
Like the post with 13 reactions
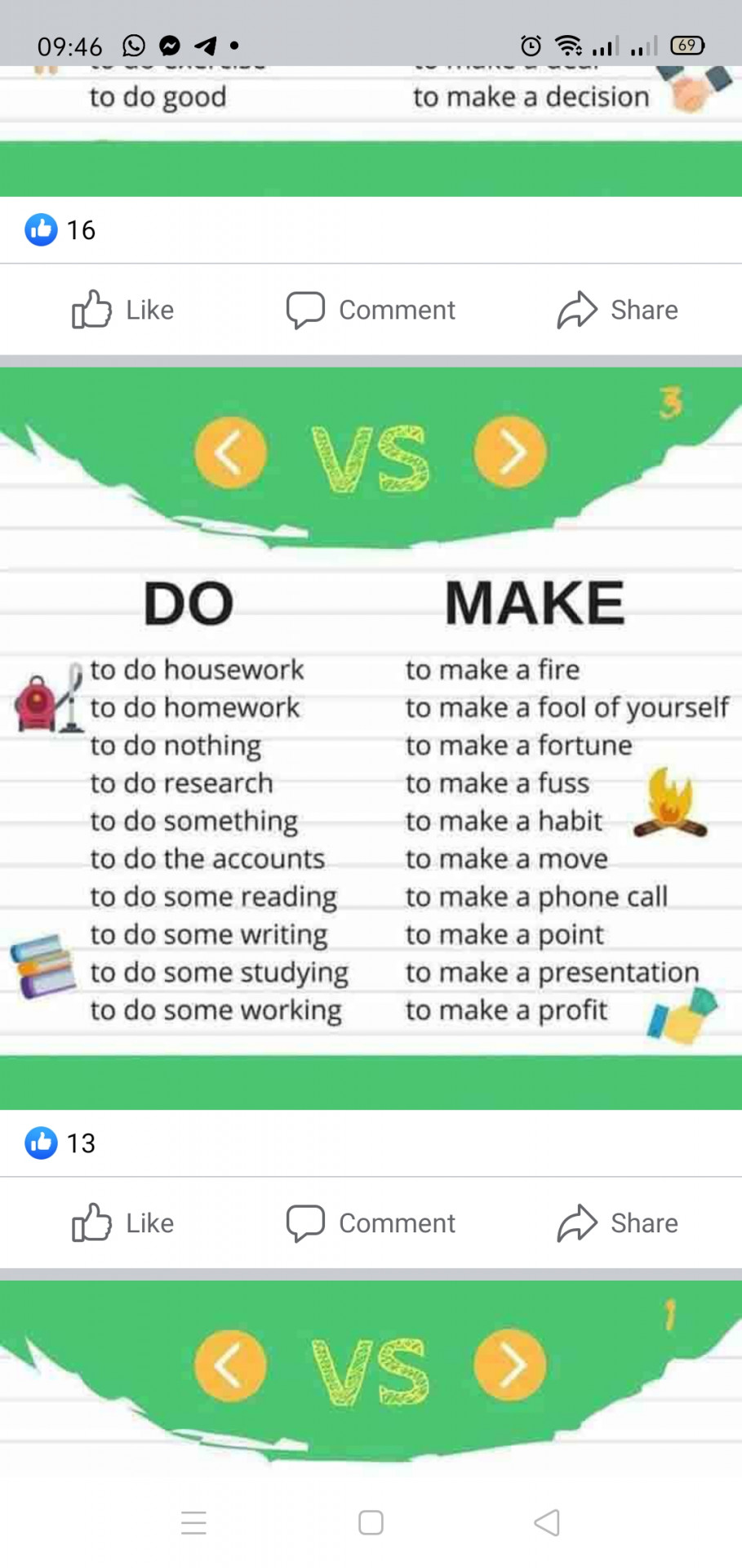tap(123, 1223)
